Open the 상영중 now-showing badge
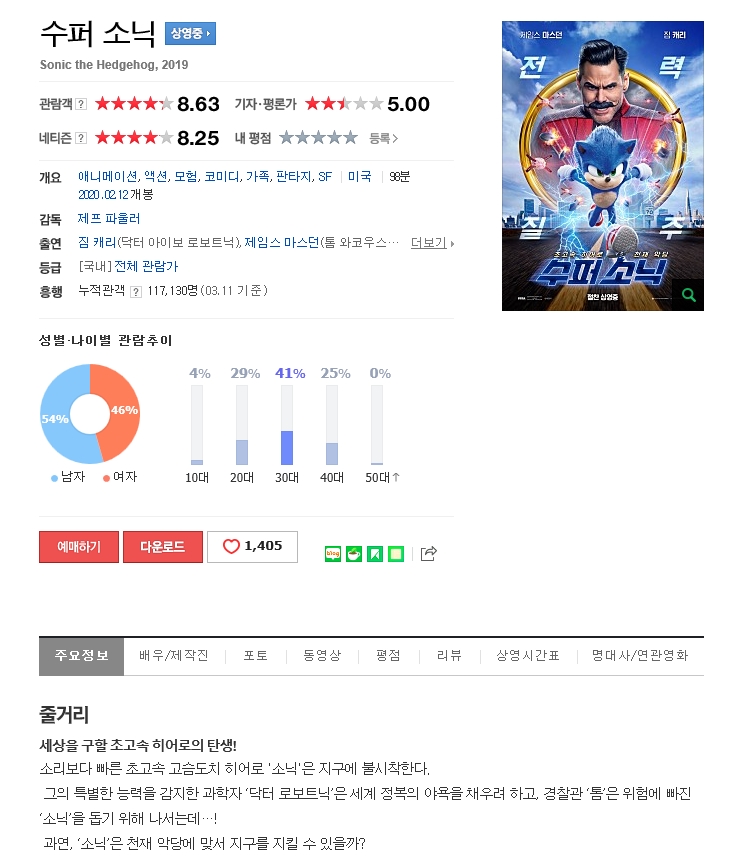 tap(190, 34)
